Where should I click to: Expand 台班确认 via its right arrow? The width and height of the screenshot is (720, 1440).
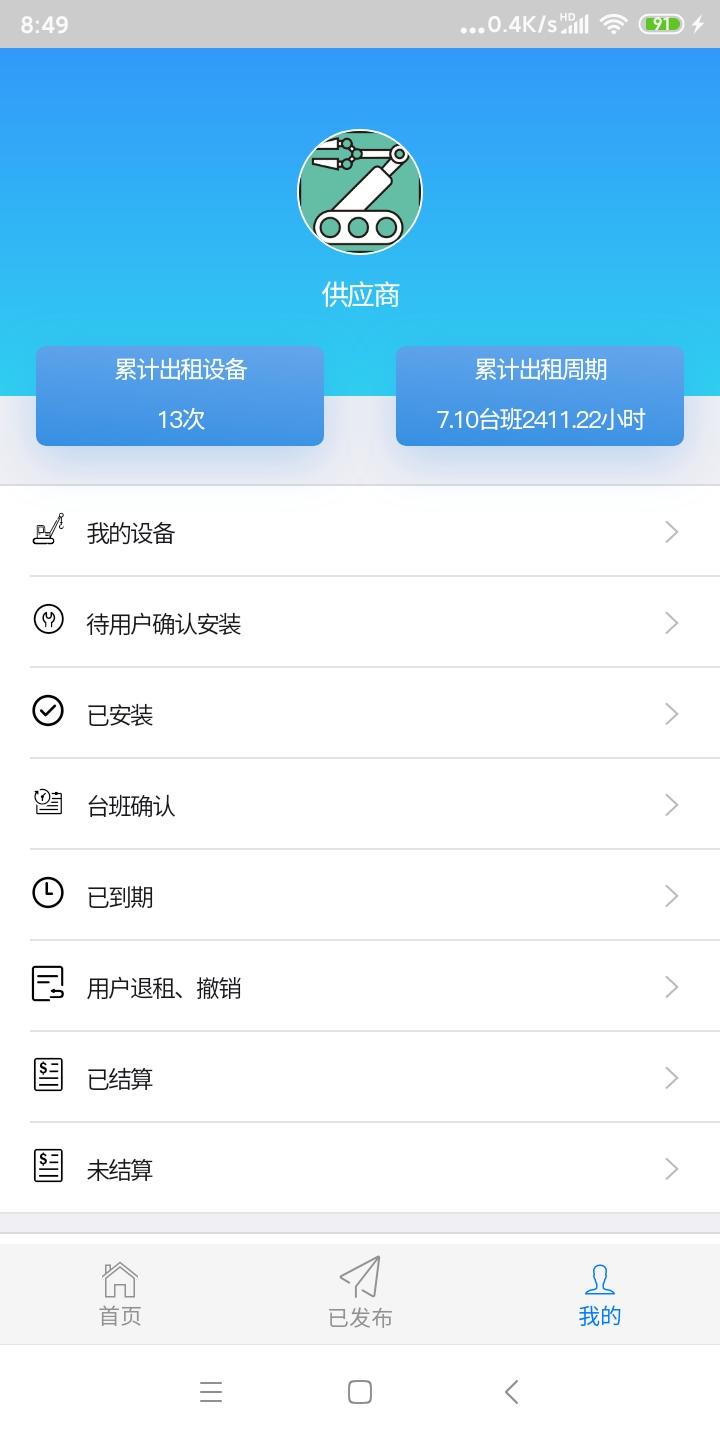coord(671,804)
